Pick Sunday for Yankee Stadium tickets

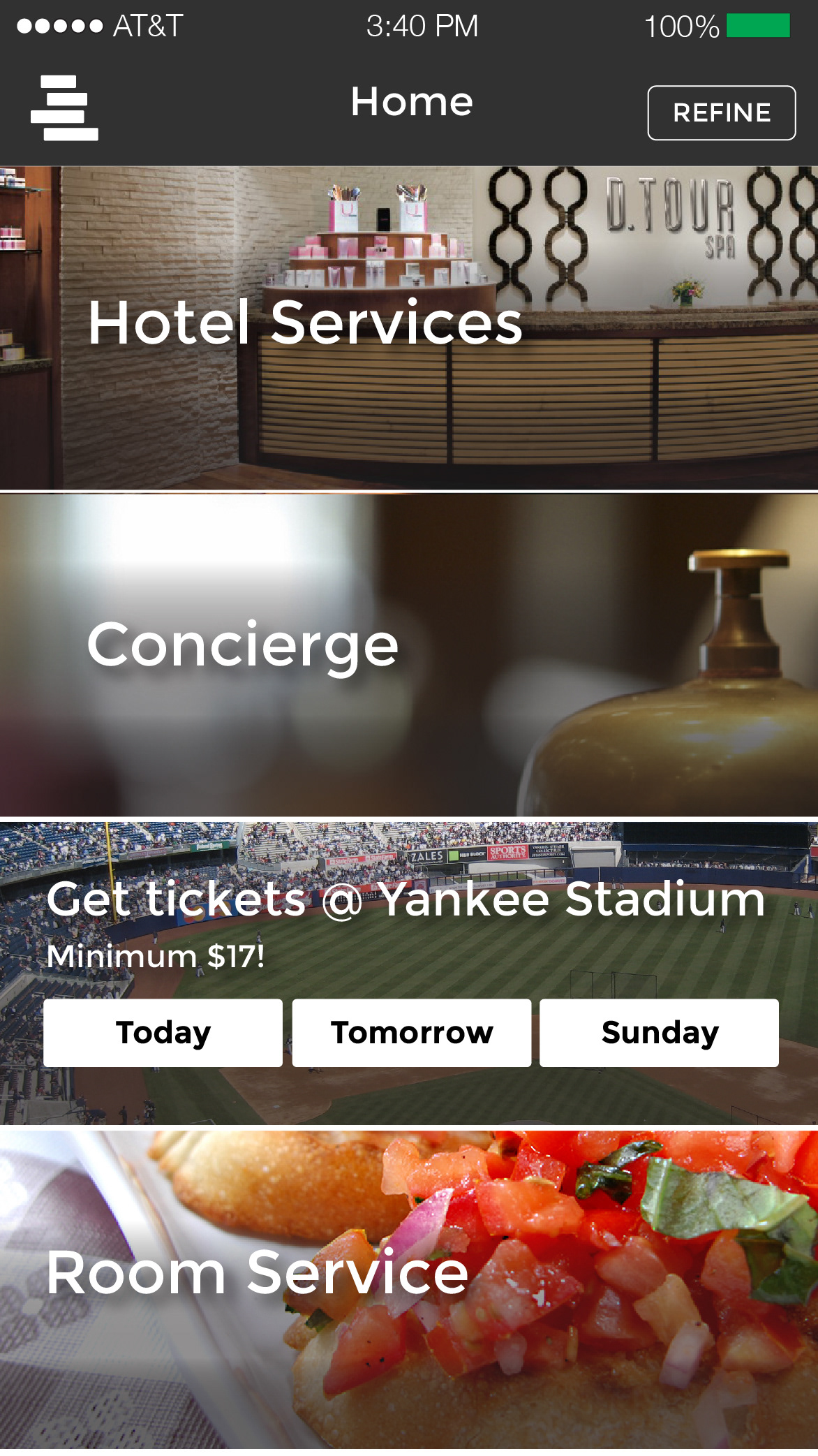click(659, 1032)
